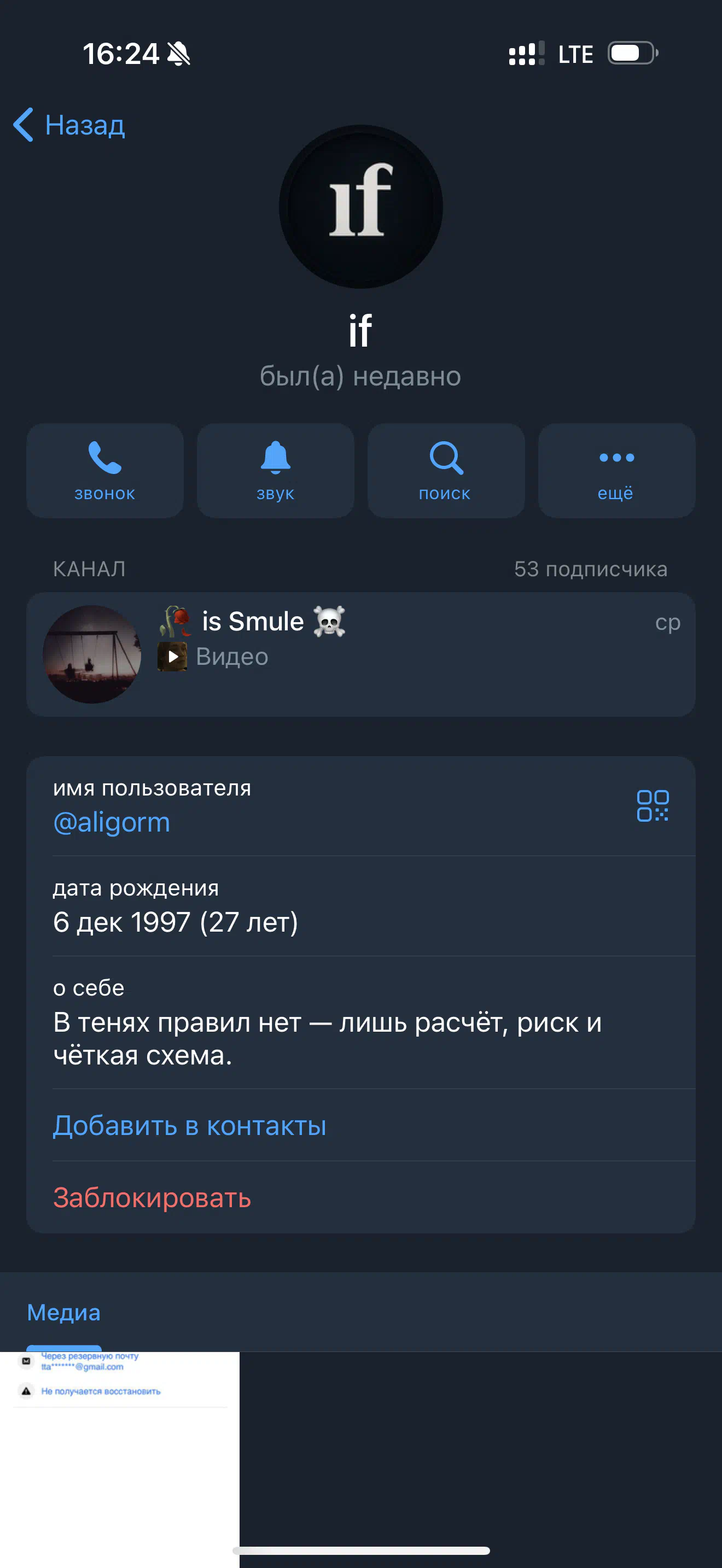Viewport: 722px width, 1568px height.
Task: Show QR code for username
Action: click(652, 805)
